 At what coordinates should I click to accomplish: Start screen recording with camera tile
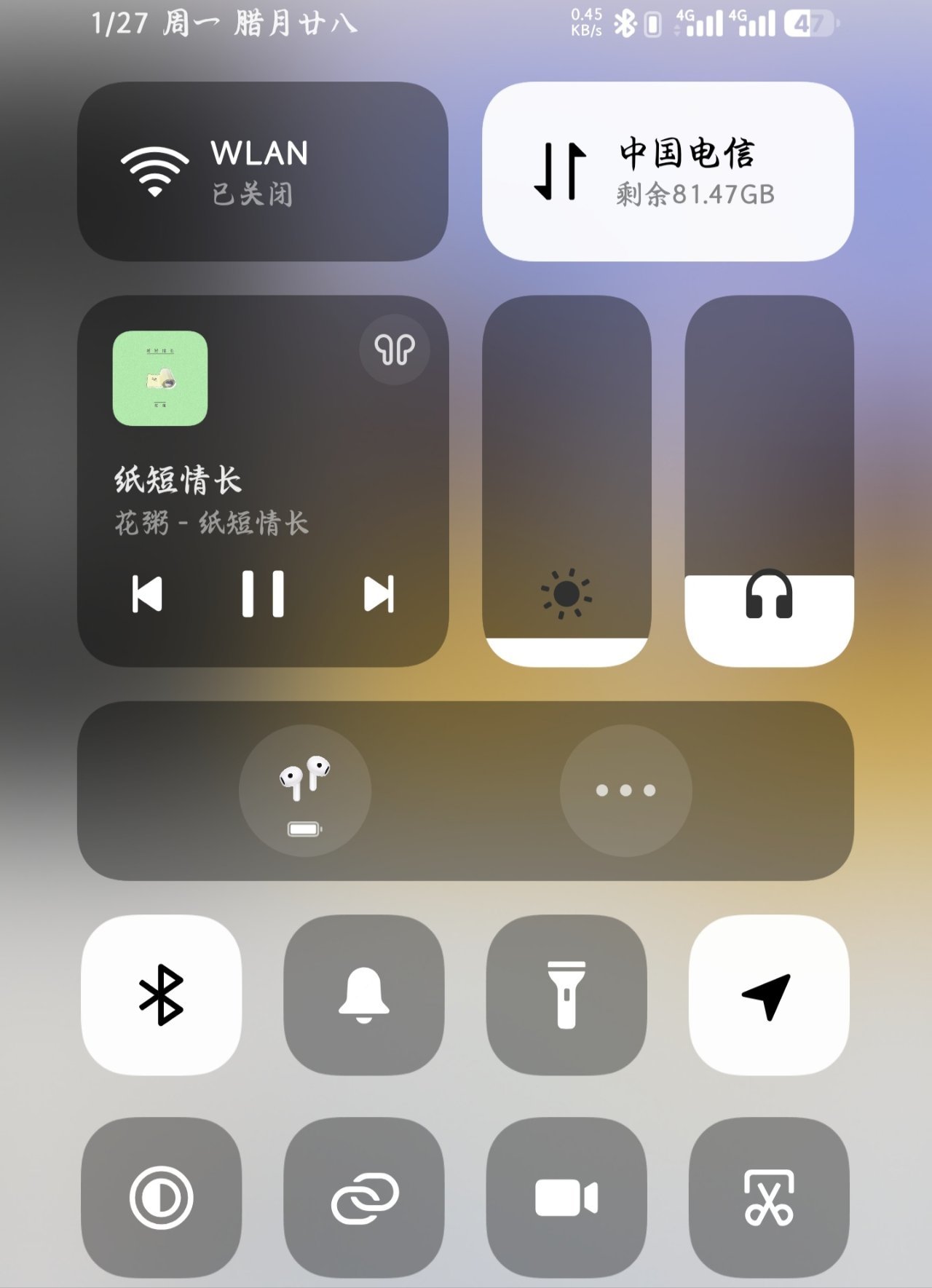pos(566,1198)
